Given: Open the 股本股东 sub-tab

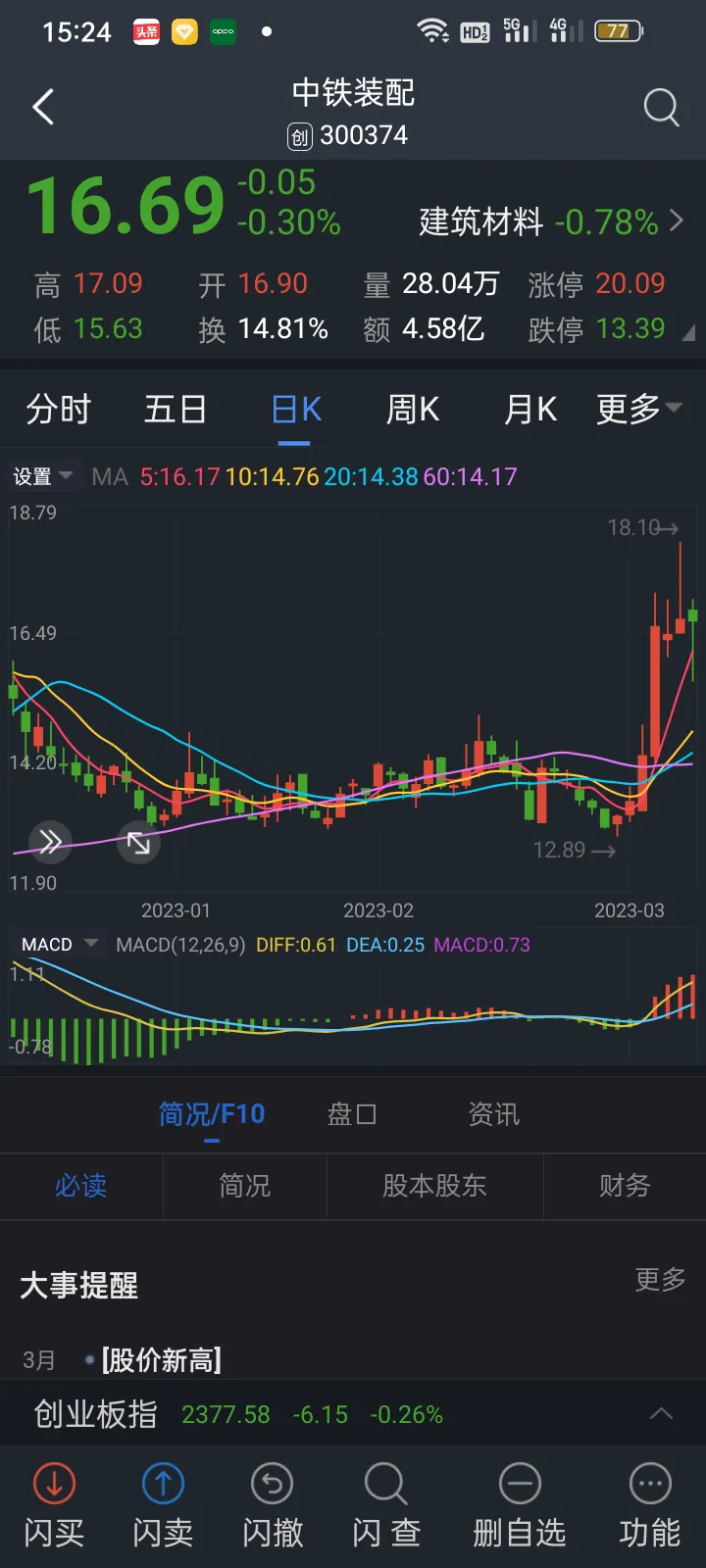Looking at the screenshot, I should [434, 1186].
